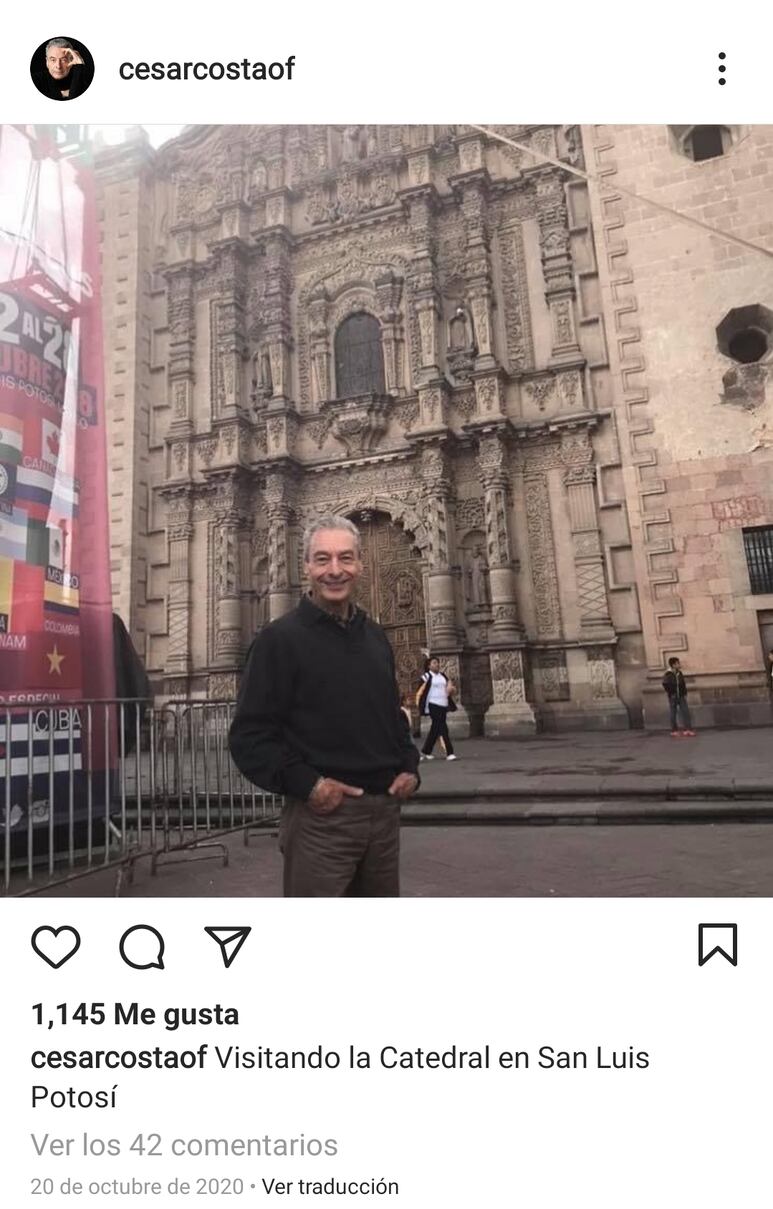Open cesarcostaof's profile picture

click(x=62, y=69)
